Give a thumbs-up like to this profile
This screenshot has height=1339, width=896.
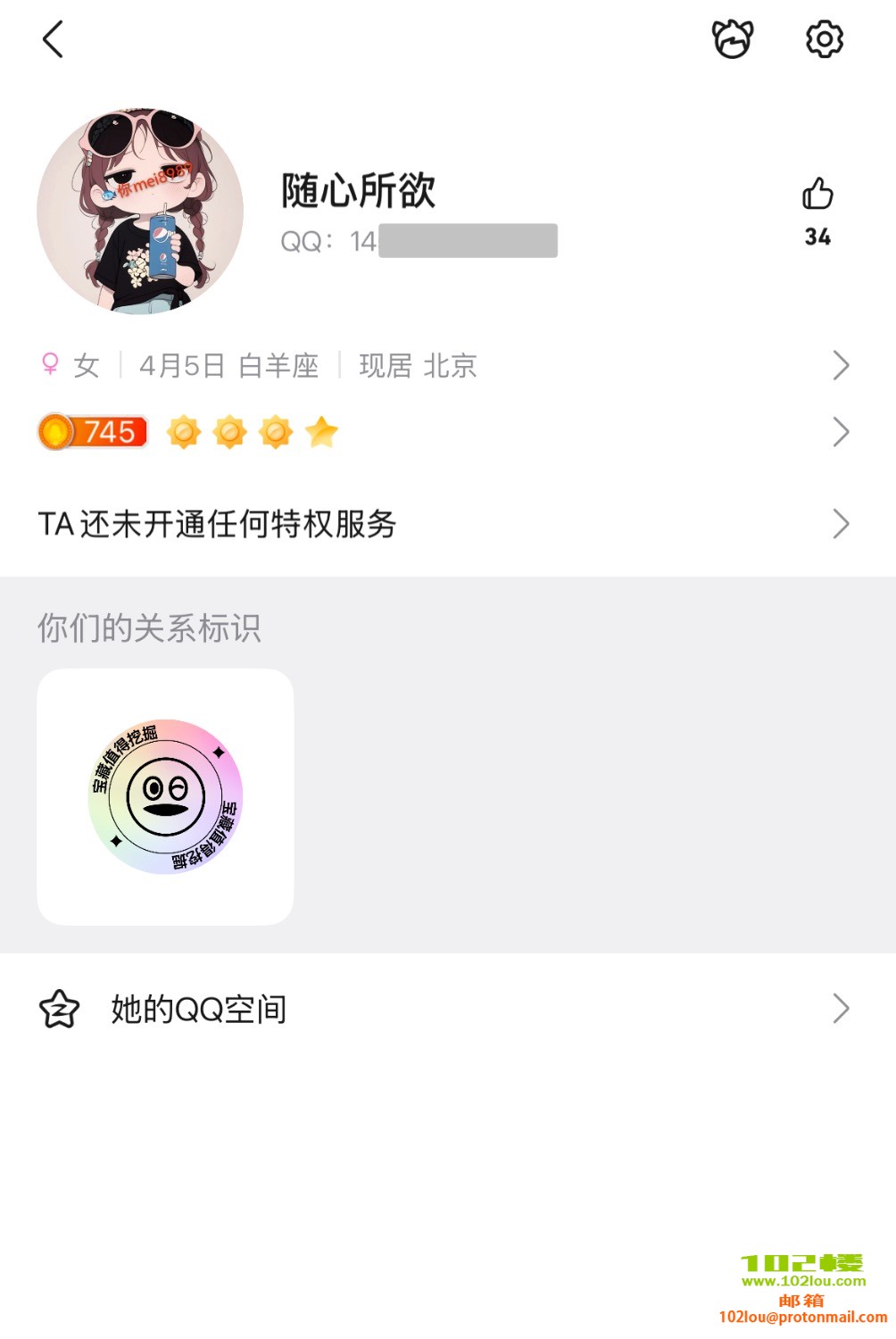(x=817, y=195)
